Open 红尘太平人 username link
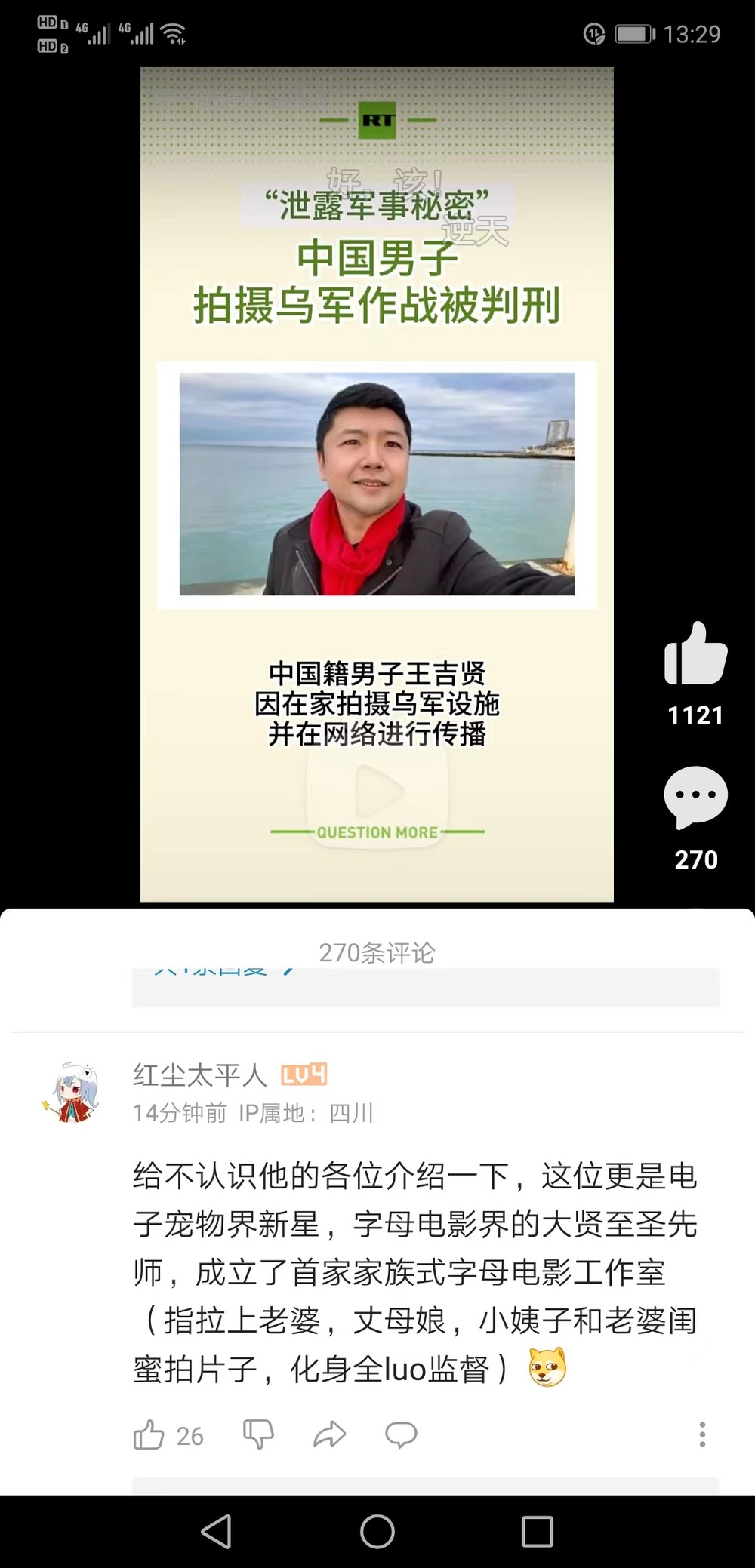 click(x=200, y=1075)
